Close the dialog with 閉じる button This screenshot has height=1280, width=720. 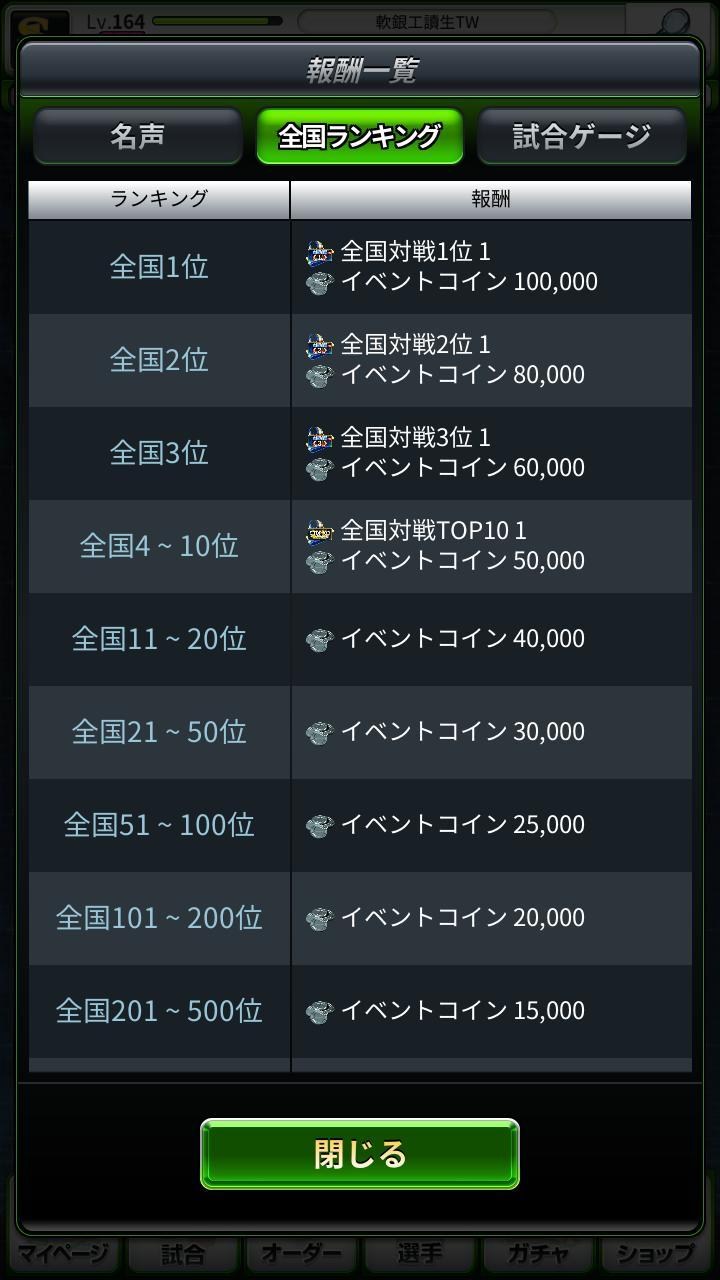(x=360, y=1154)
